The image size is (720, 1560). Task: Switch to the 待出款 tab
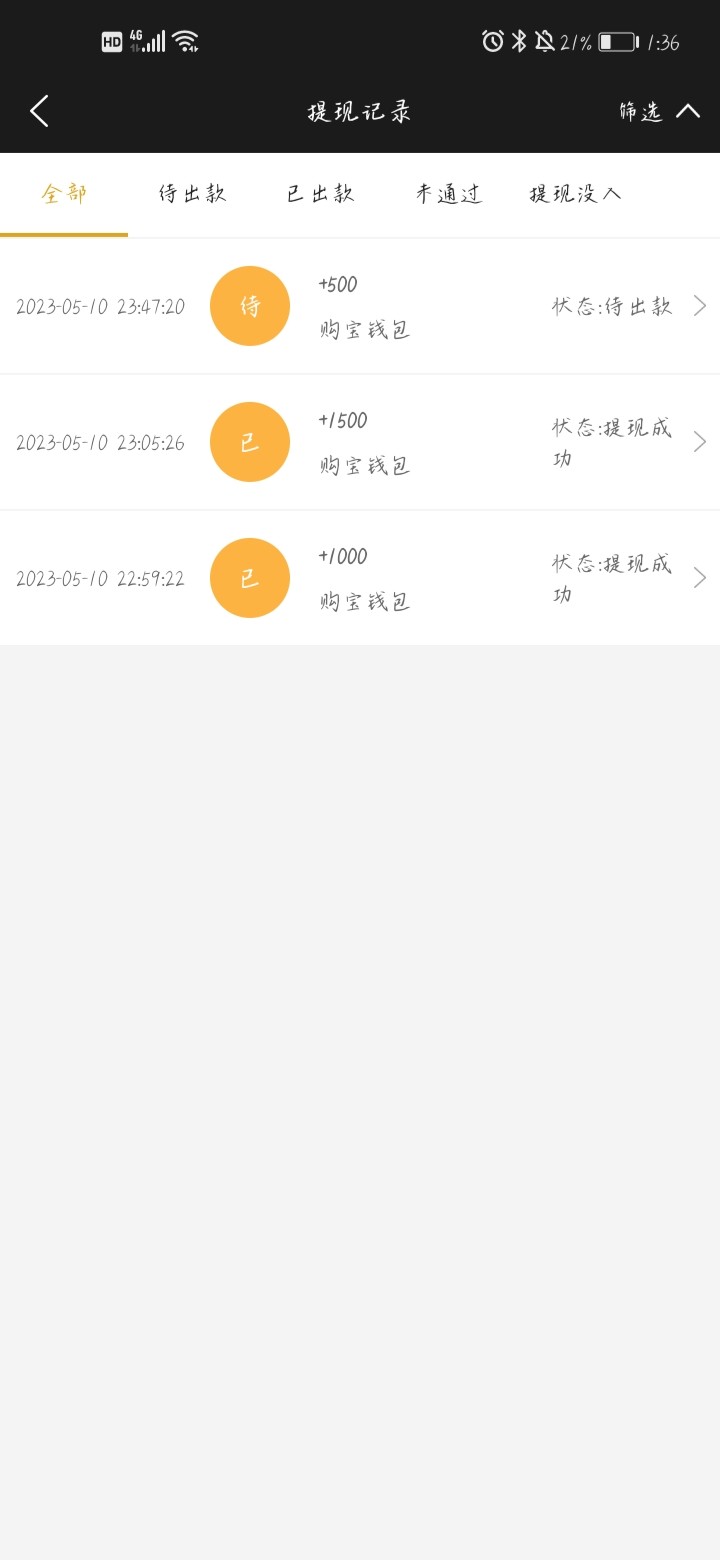click(192, 194)
